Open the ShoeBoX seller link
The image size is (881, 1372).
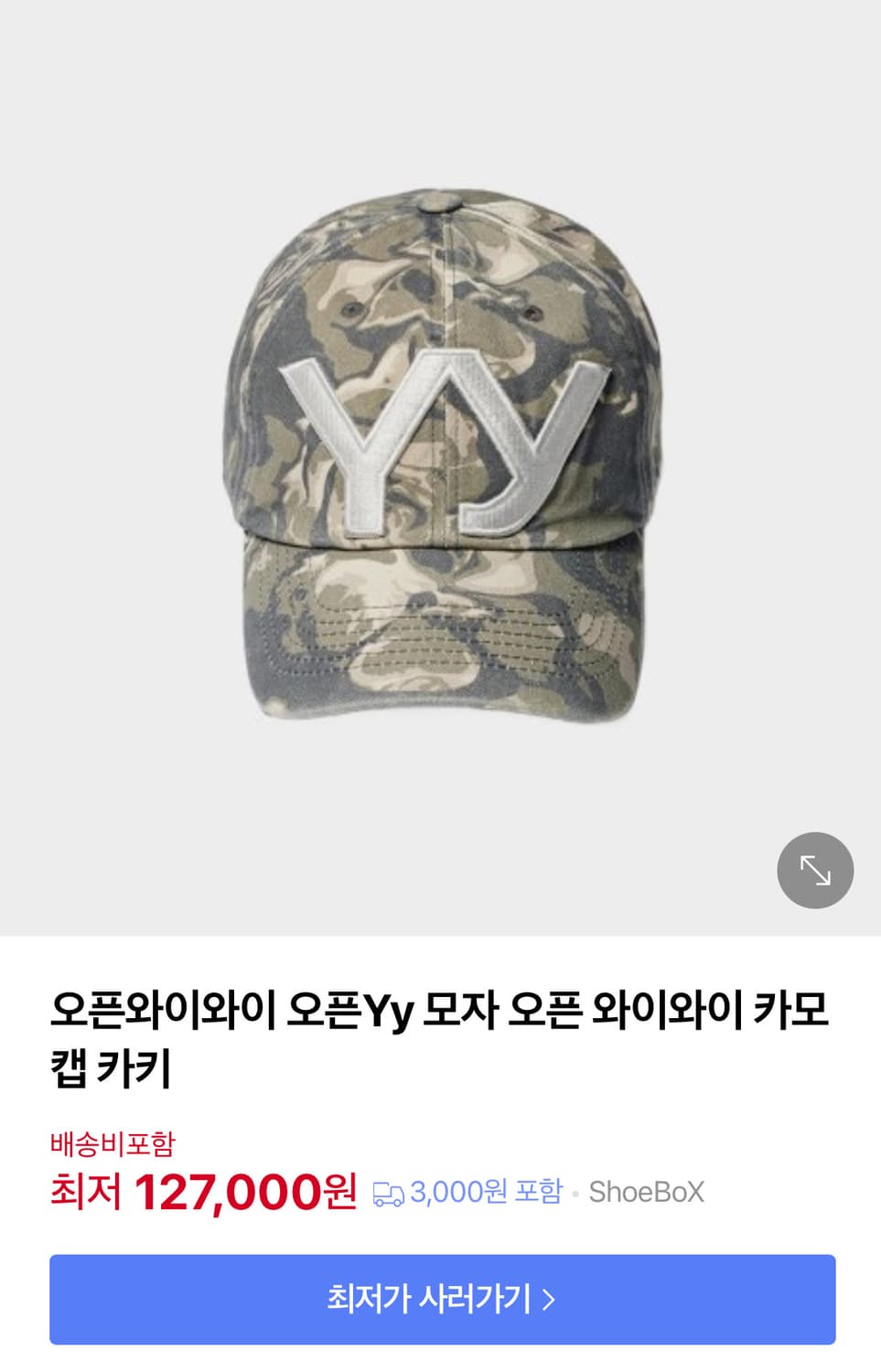tap(647, 1192)
